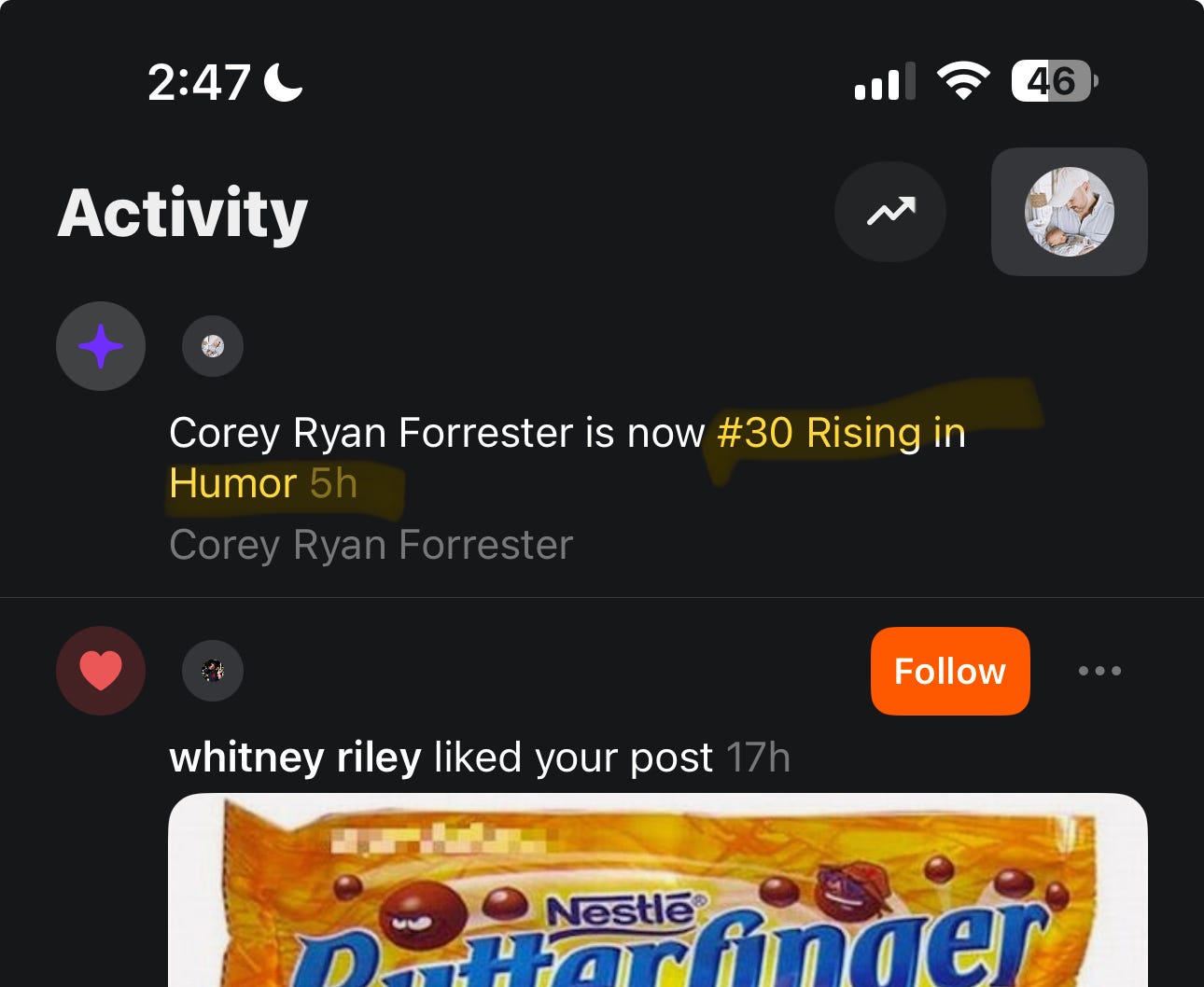Screen dimensions: 1204x987
Task: Open the three-dot menu on whitney riley's notification
Action: tap(1099, 671)
